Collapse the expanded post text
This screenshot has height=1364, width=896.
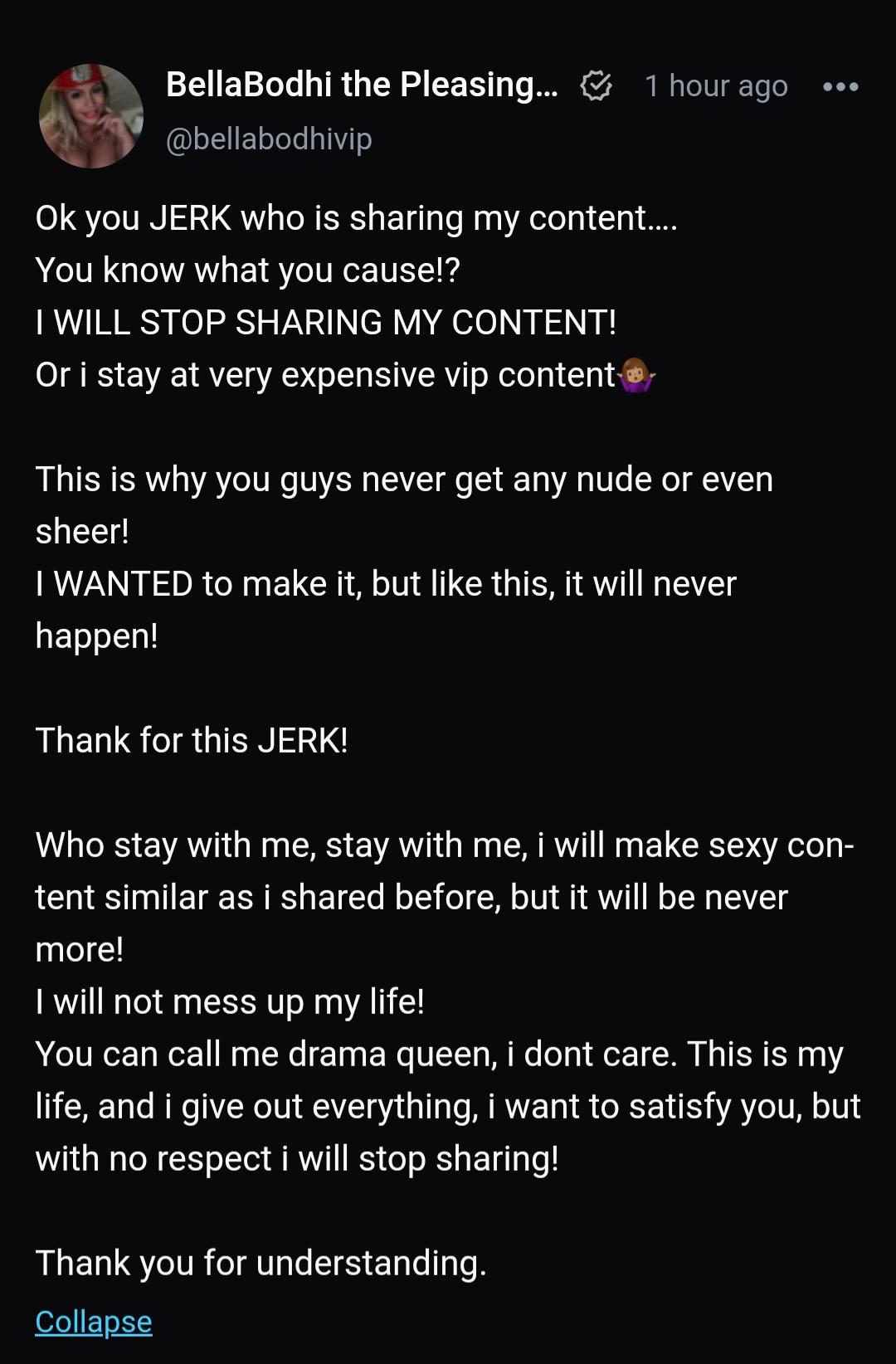[94, 1322]
